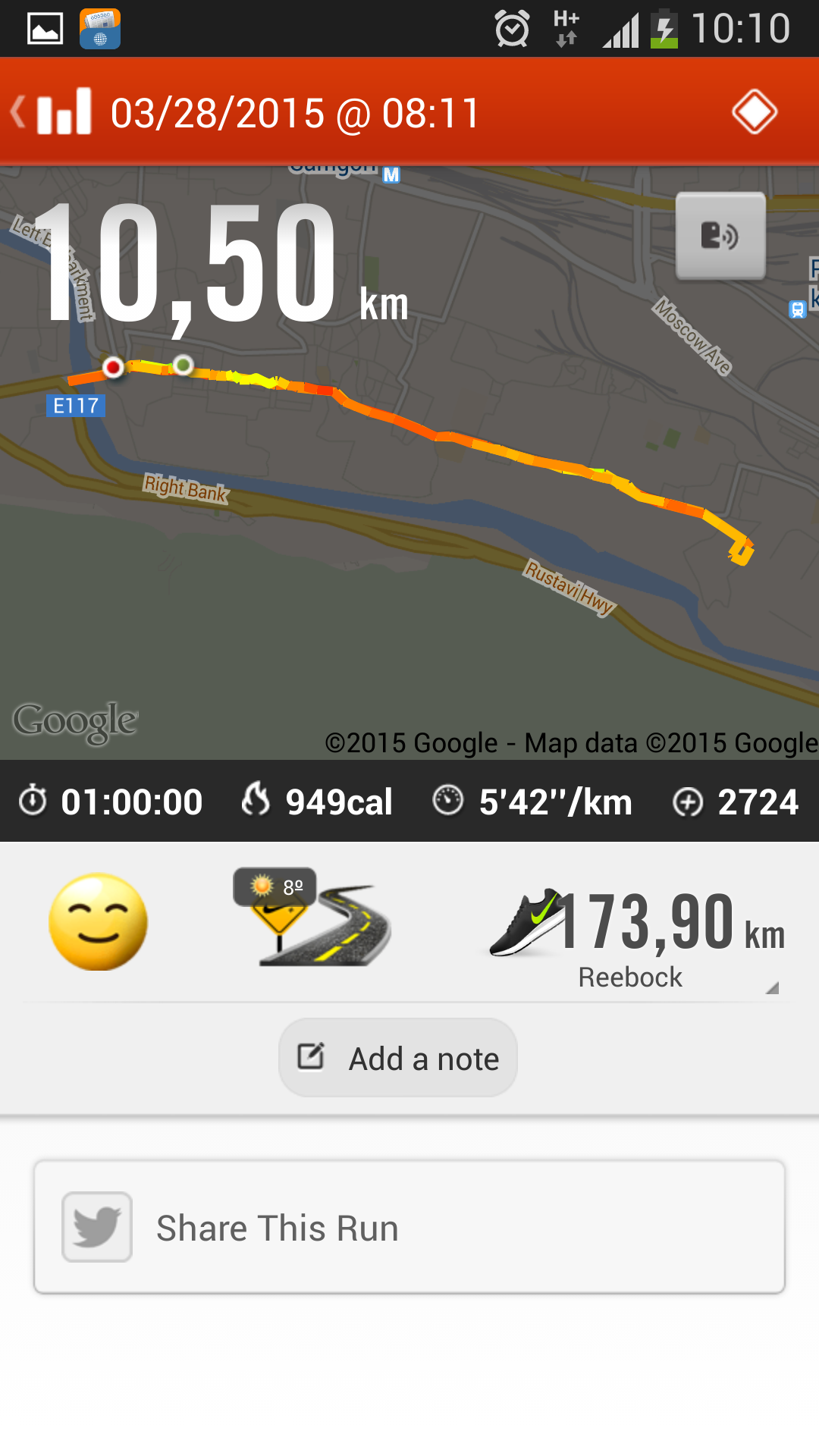The width and height of the screenshot is (819, 1456).
Task: Change the smiley face mood rating
Action: 98,921
